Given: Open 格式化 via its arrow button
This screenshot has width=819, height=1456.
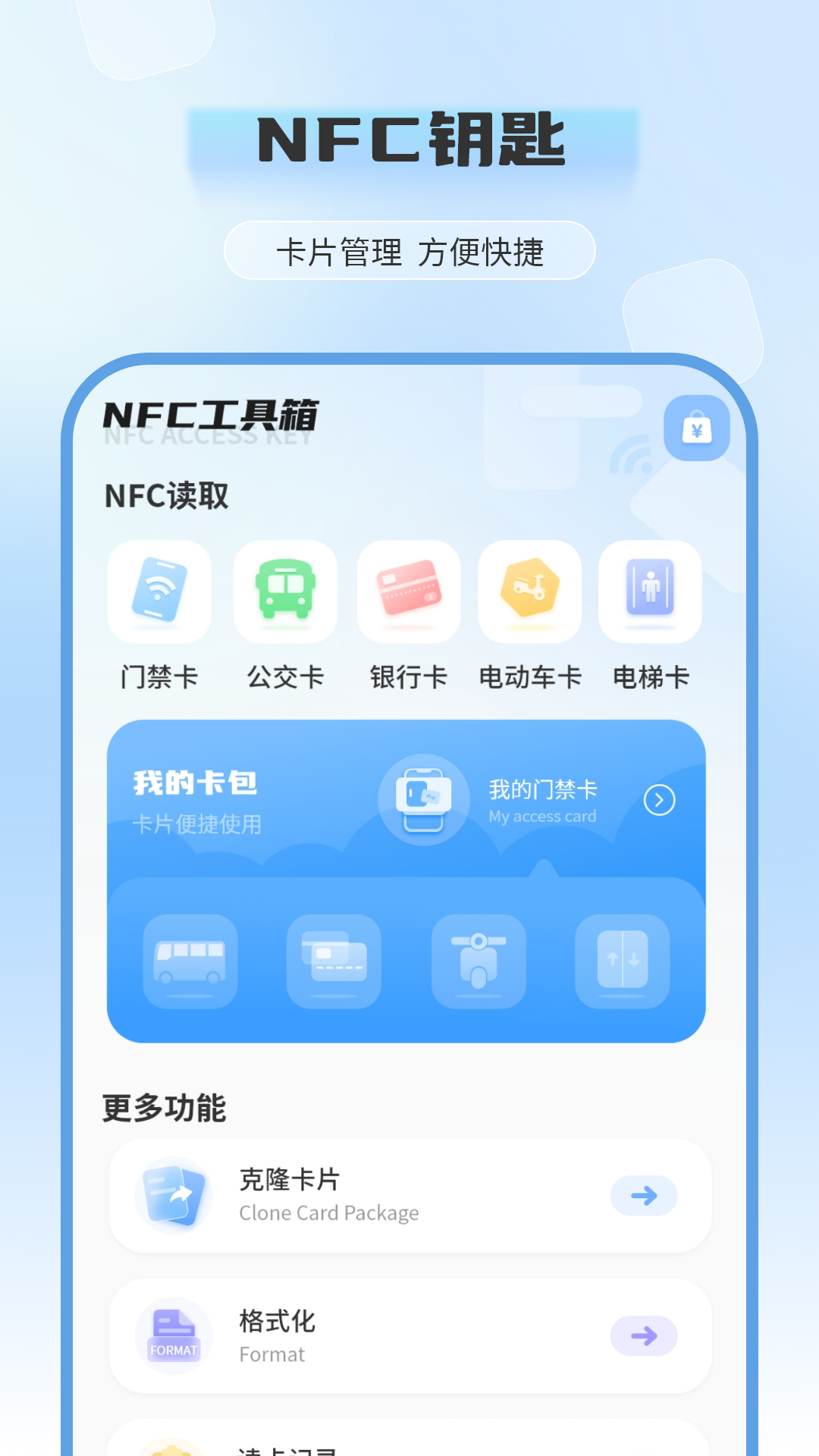Looking at the screenshot, I should [x=643, y=1337].
